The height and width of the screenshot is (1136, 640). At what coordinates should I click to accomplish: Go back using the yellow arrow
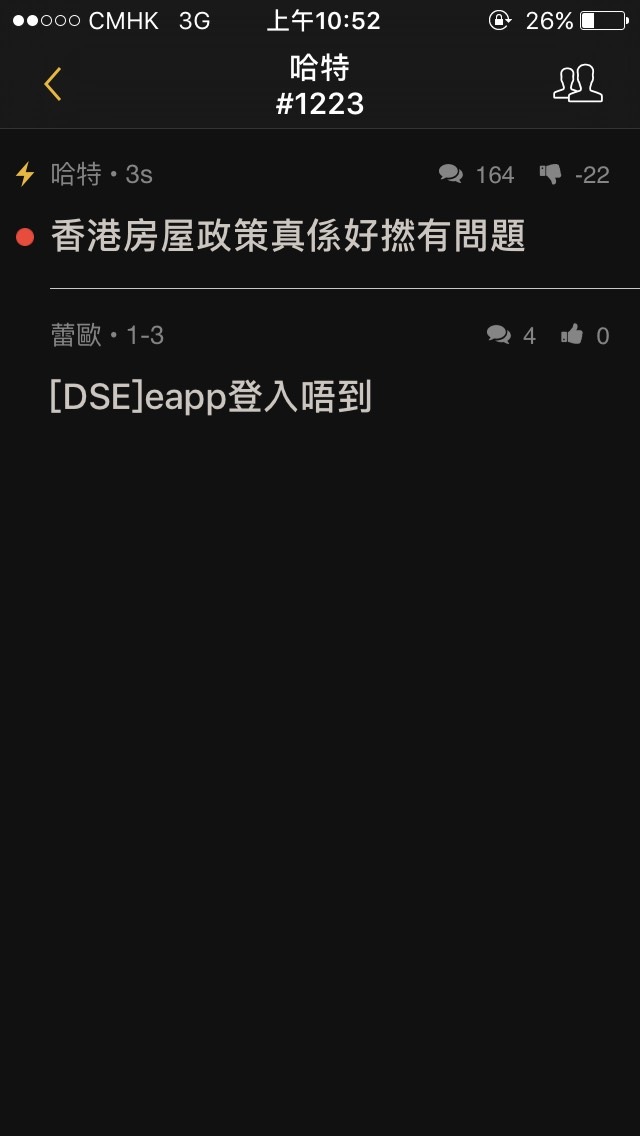(x=52, y=84)
